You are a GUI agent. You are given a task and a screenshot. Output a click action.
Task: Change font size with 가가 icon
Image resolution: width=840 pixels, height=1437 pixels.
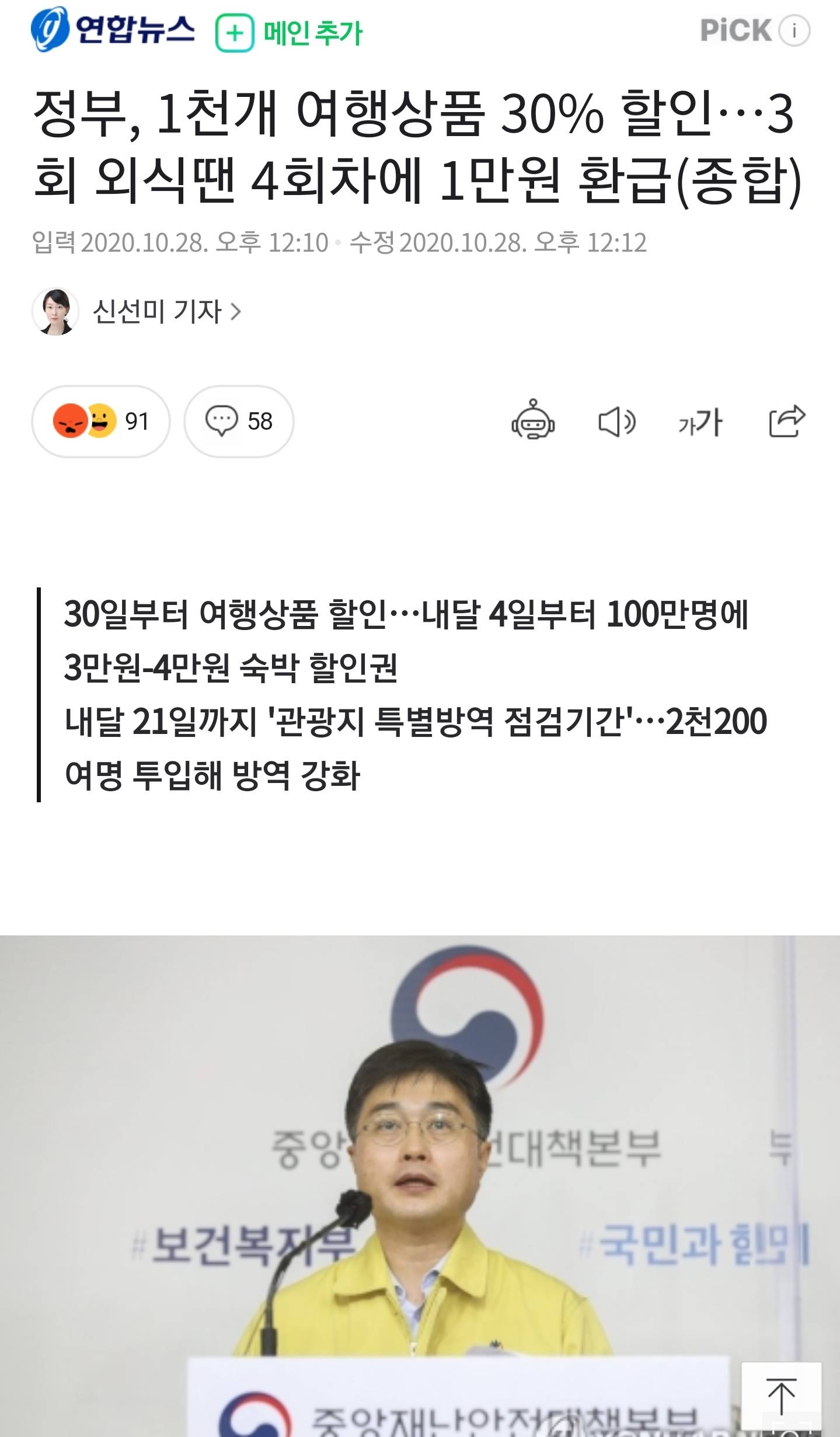tap(700, 421)
